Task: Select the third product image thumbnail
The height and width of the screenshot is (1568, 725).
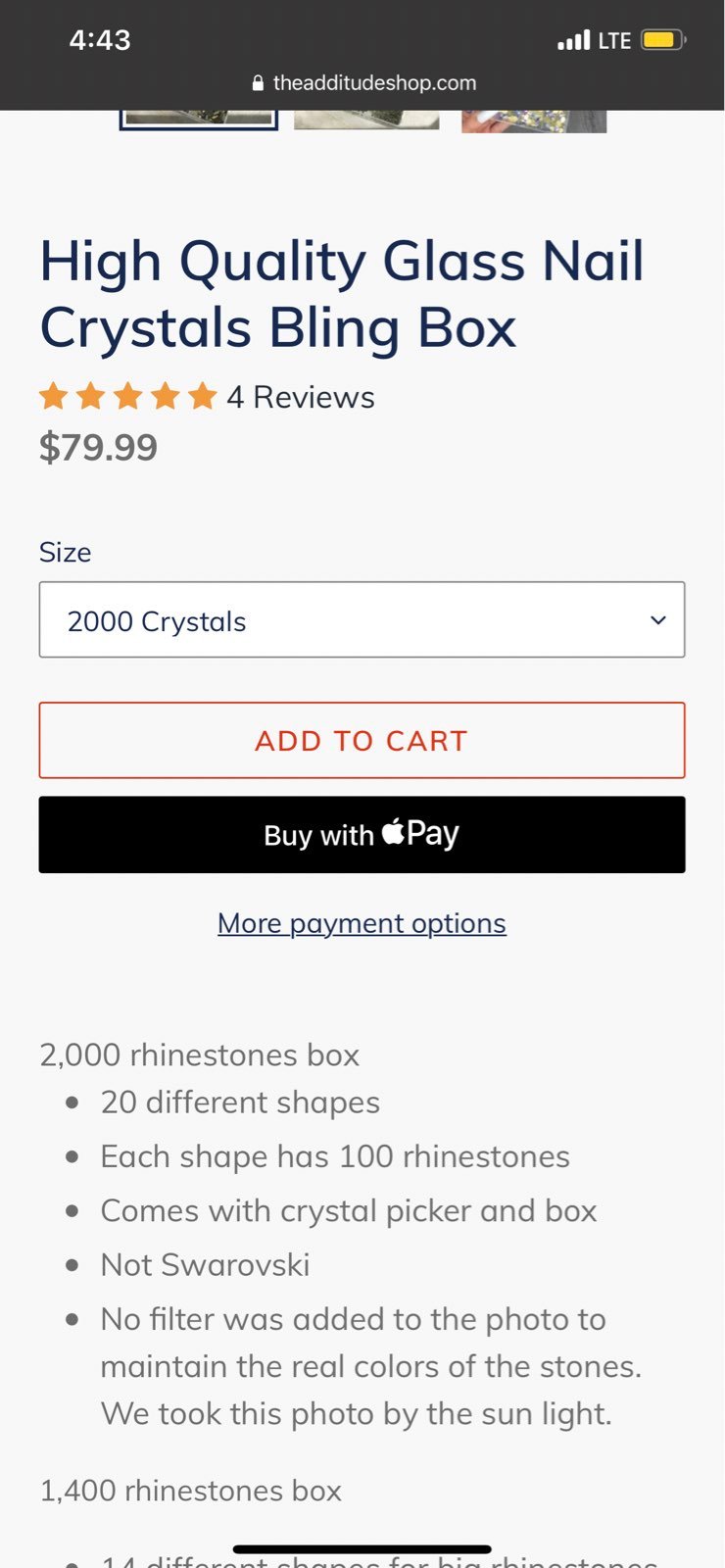Action: pyautogui.click(x=534, y=121)
